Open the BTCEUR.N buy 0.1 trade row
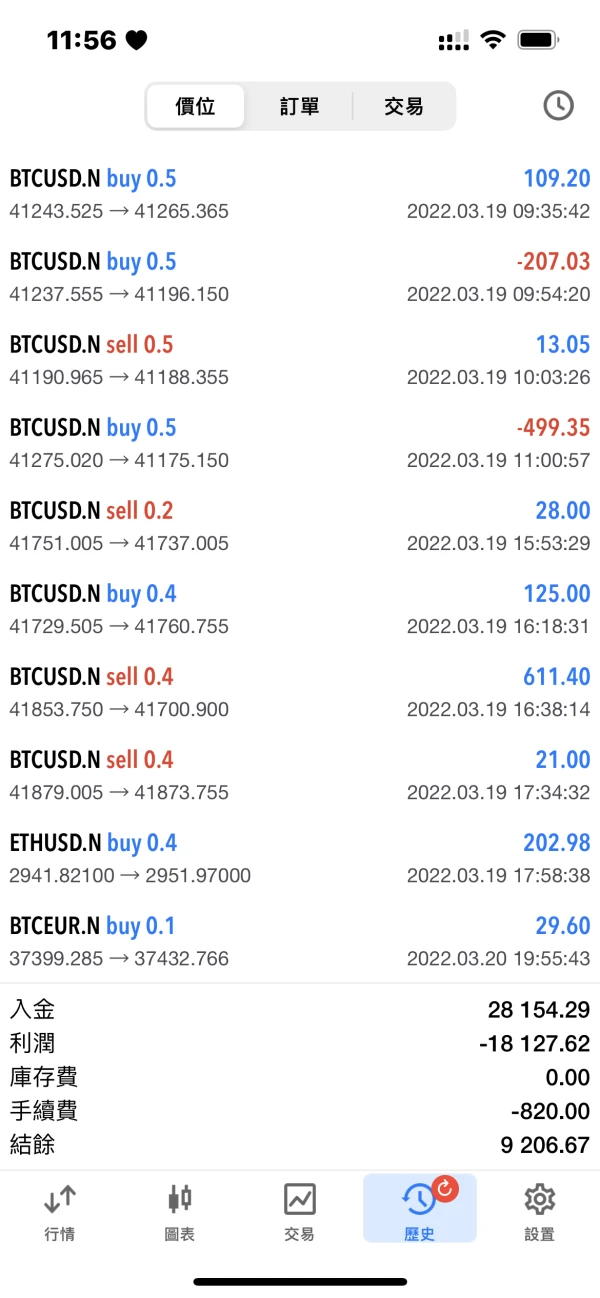The image size is (600, 1298). point(300,941)
